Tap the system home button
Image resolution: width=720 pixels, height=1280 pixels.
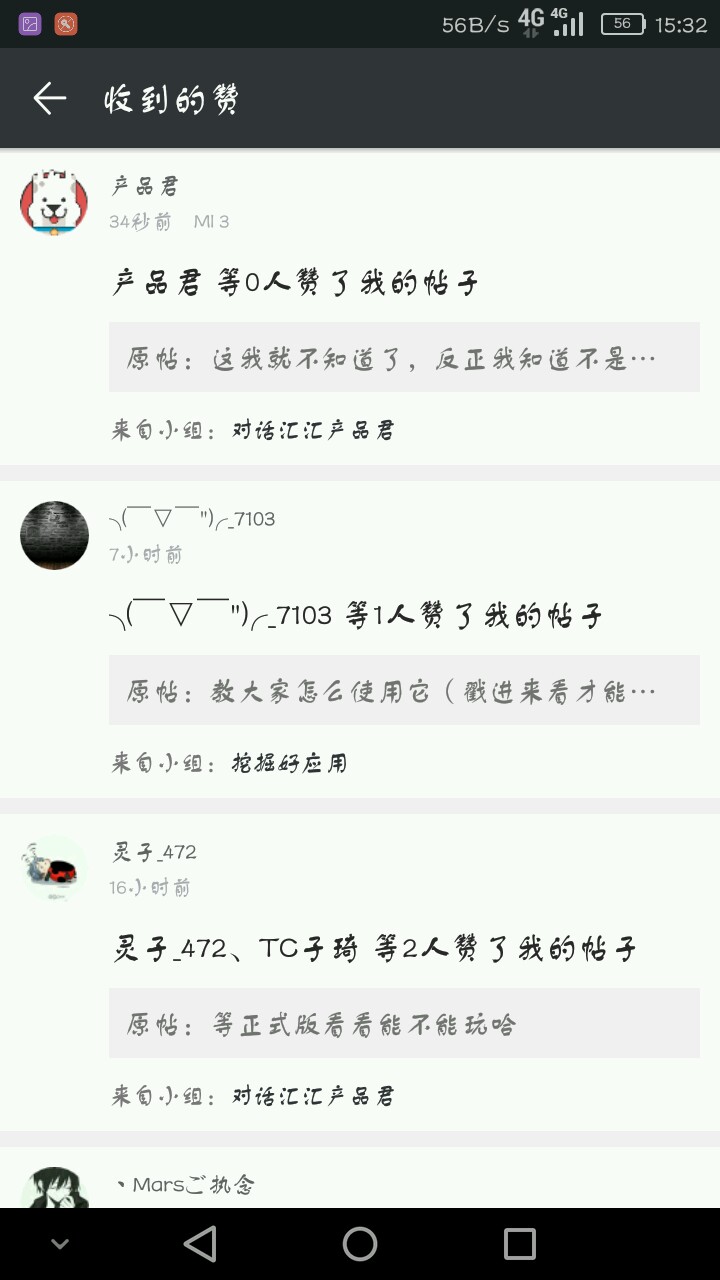click(x=360, y=1244)
